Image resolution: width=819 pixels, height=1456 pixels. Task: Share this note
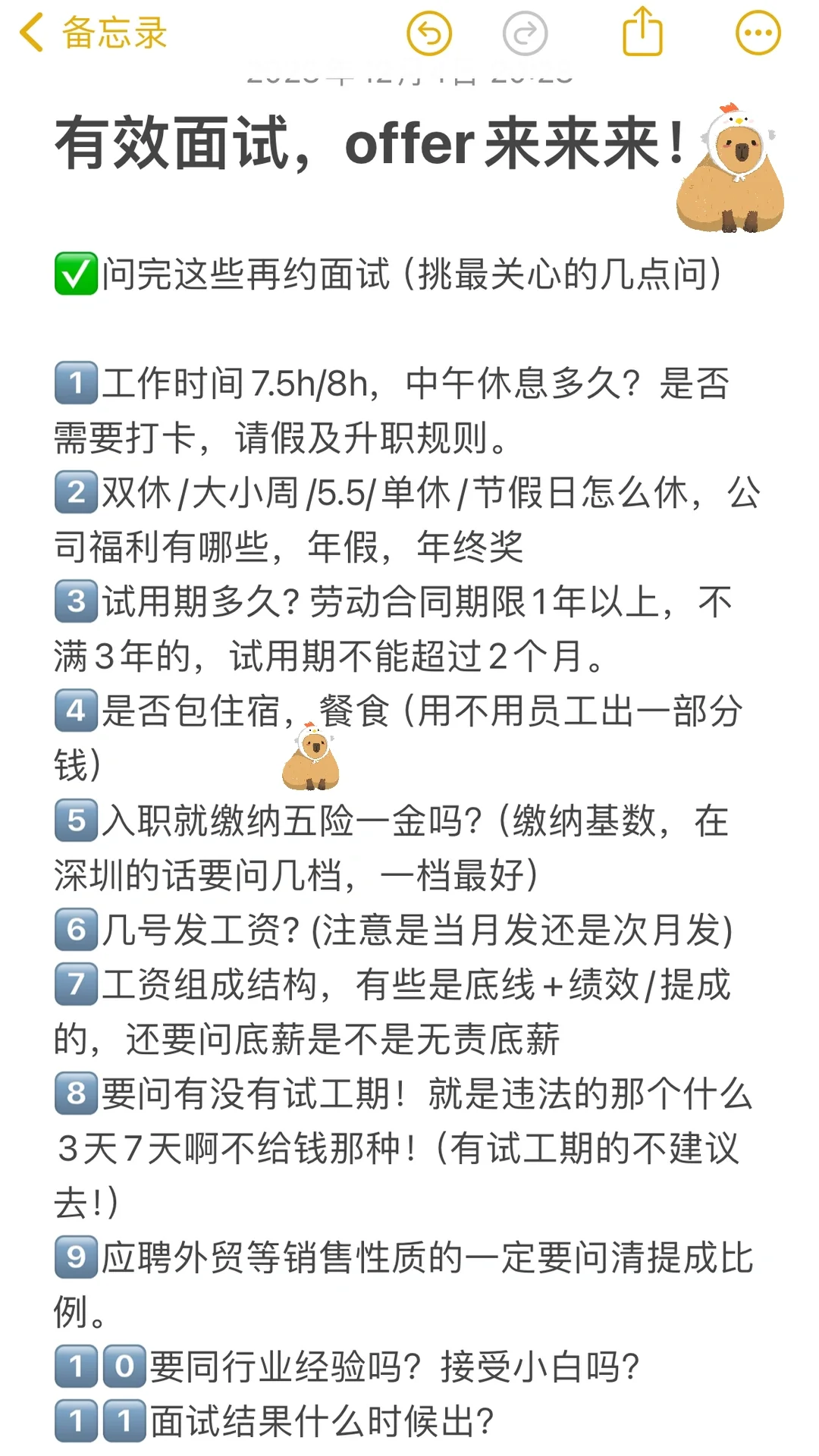tap(642, 32)
